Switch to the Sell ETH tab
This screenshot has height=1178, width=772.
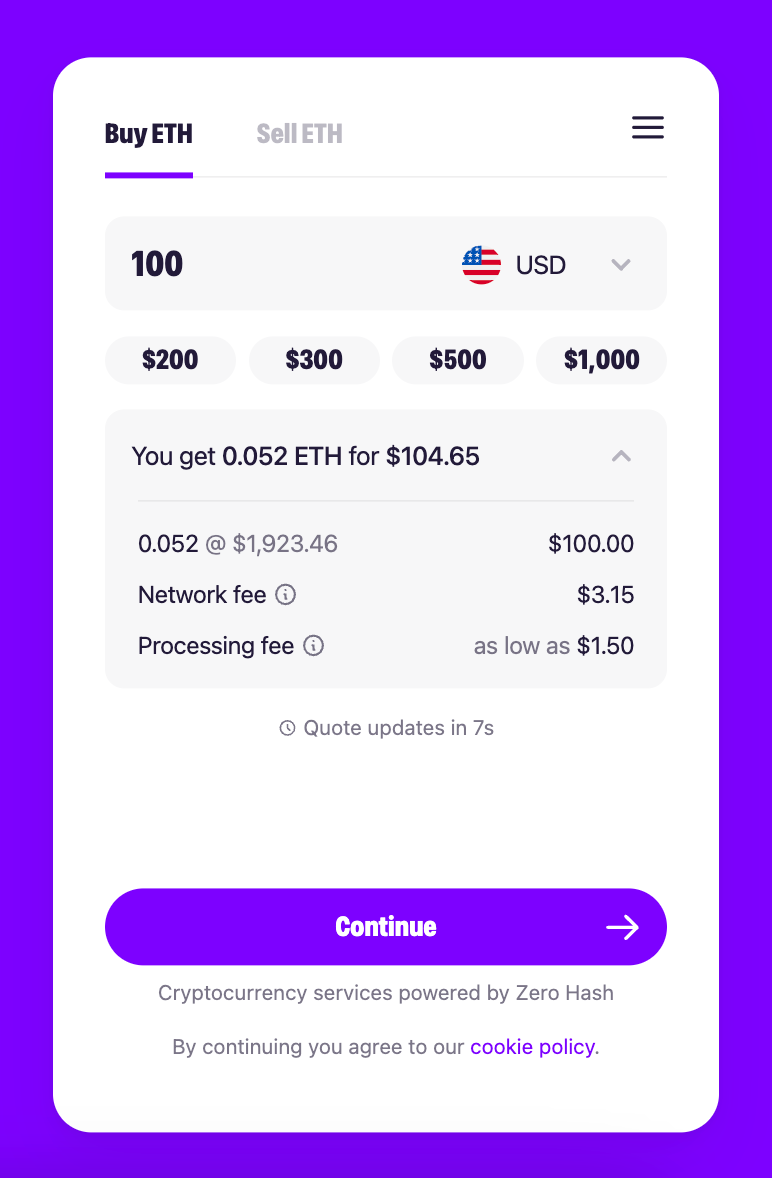coord(299,134)
